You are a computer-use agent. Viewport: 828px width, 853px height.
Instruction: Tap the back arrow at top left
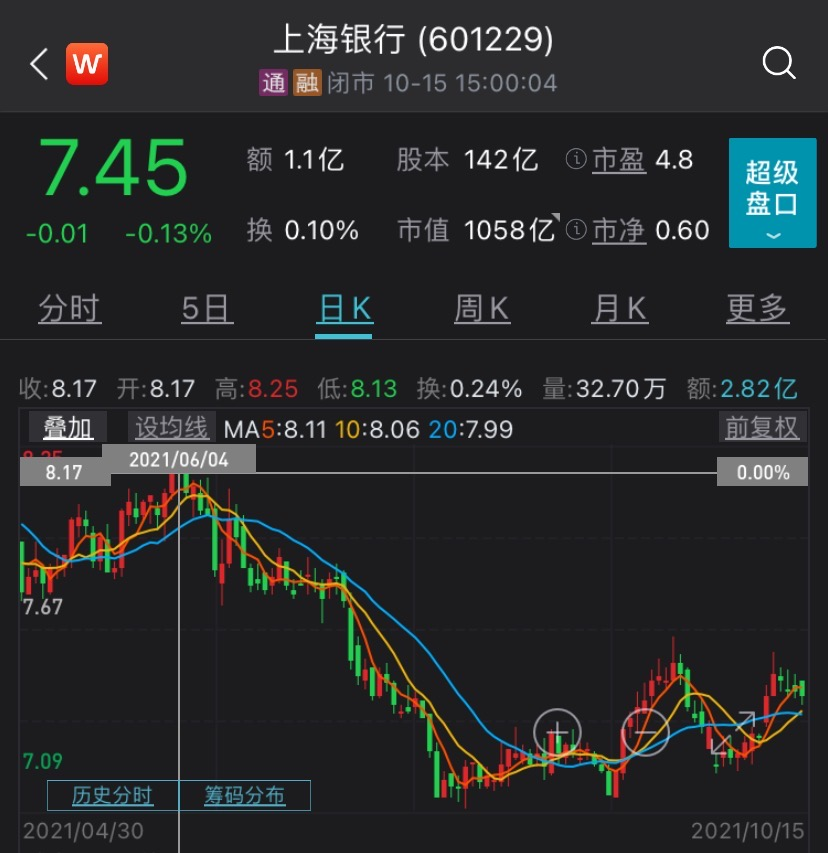pyautogui.click(x=37, y=63)
